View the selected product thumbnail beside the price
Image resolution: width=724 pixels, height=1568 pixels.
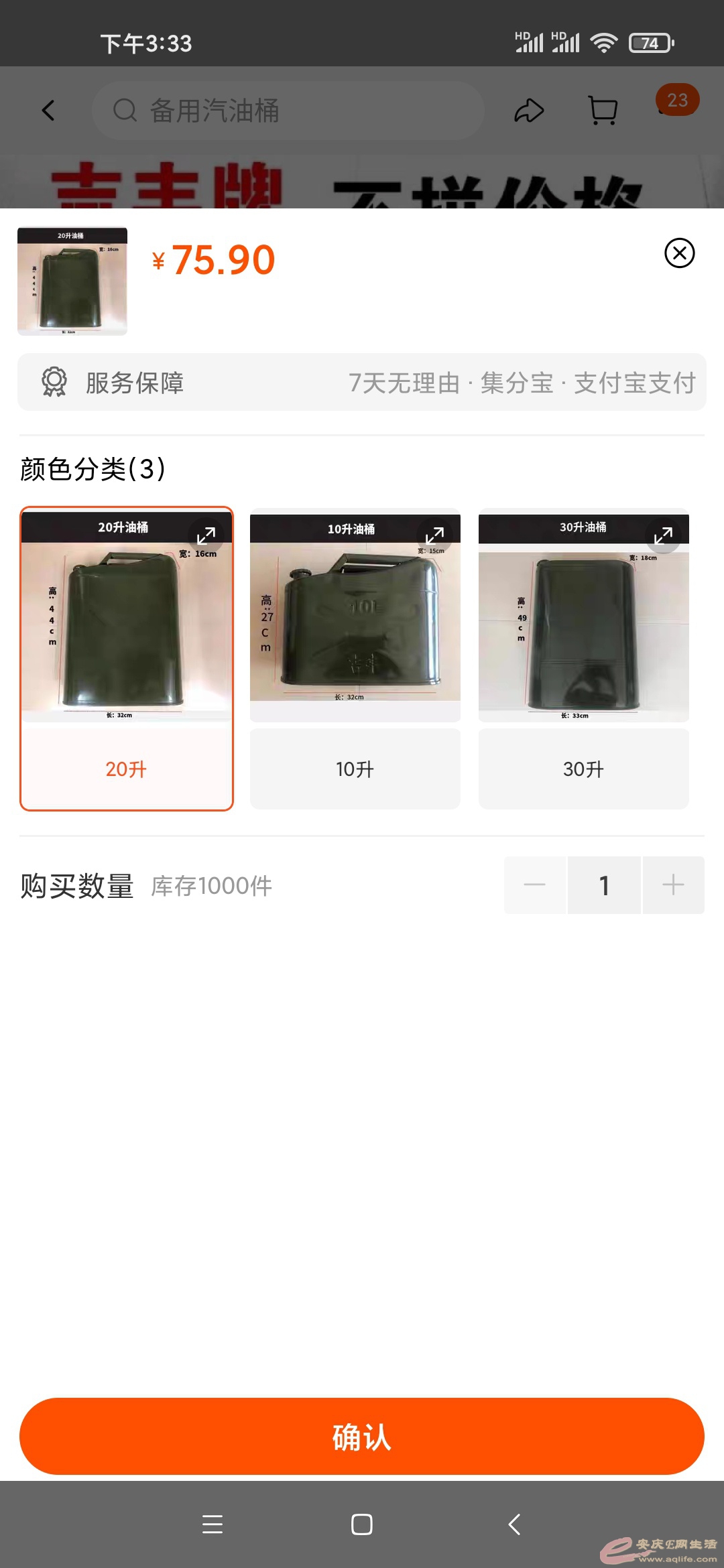72,281
